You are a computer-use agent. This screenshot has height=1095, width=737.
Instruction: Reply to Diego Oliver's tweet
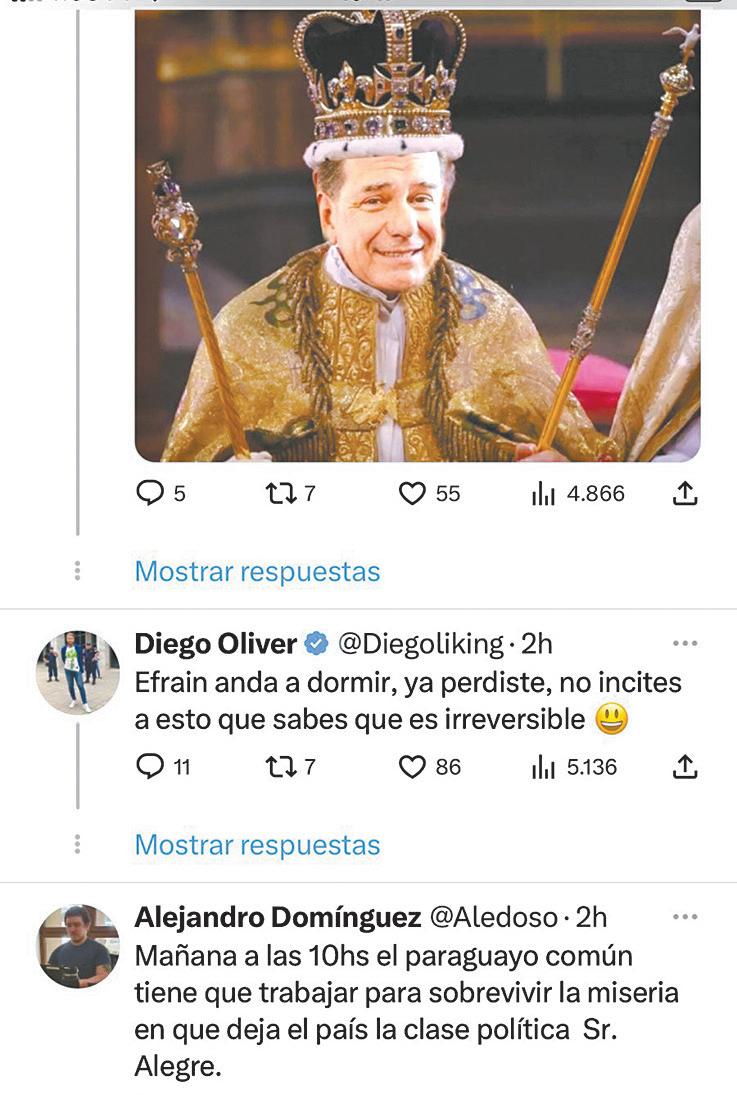[162, 767]
